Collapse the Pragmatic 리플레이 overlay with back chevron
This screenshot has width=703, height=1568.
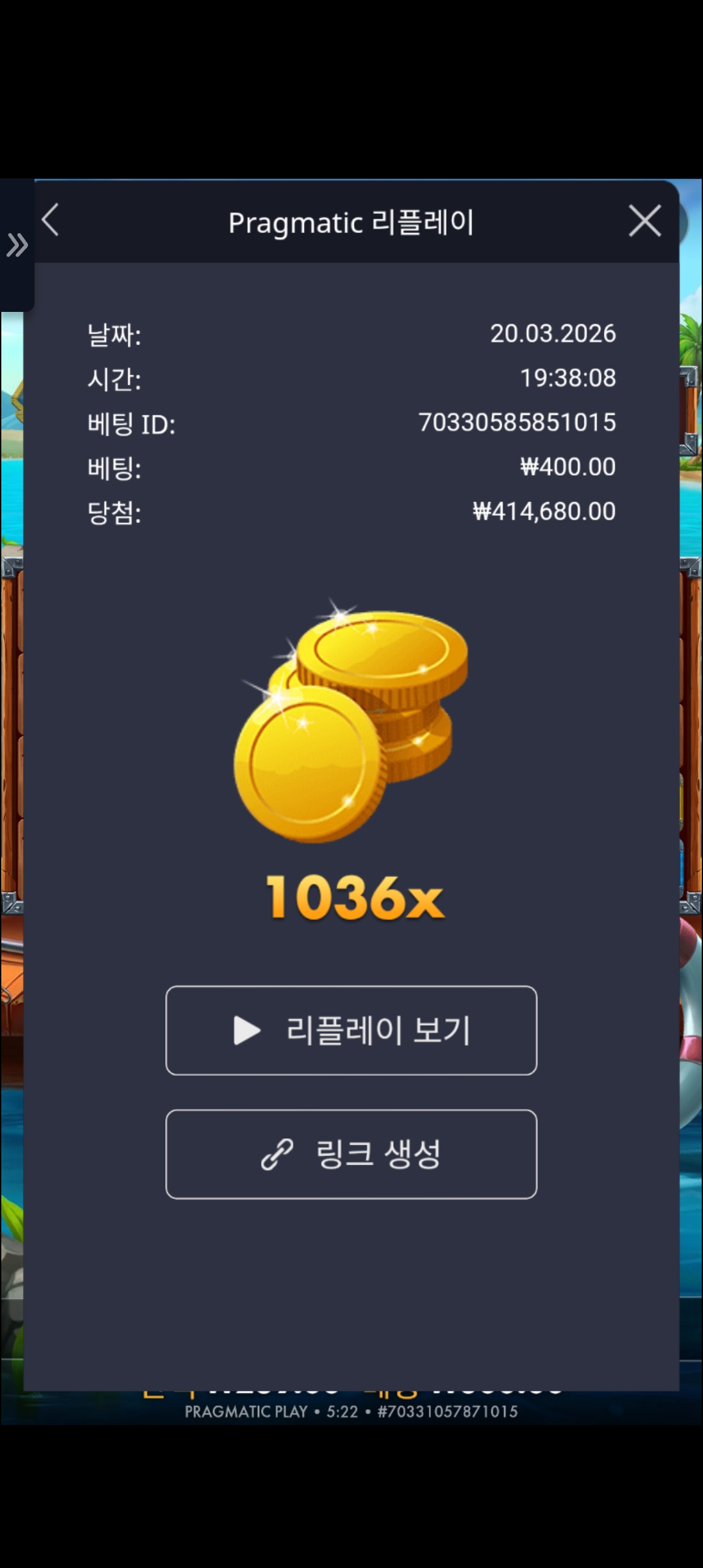pos(51,221)
